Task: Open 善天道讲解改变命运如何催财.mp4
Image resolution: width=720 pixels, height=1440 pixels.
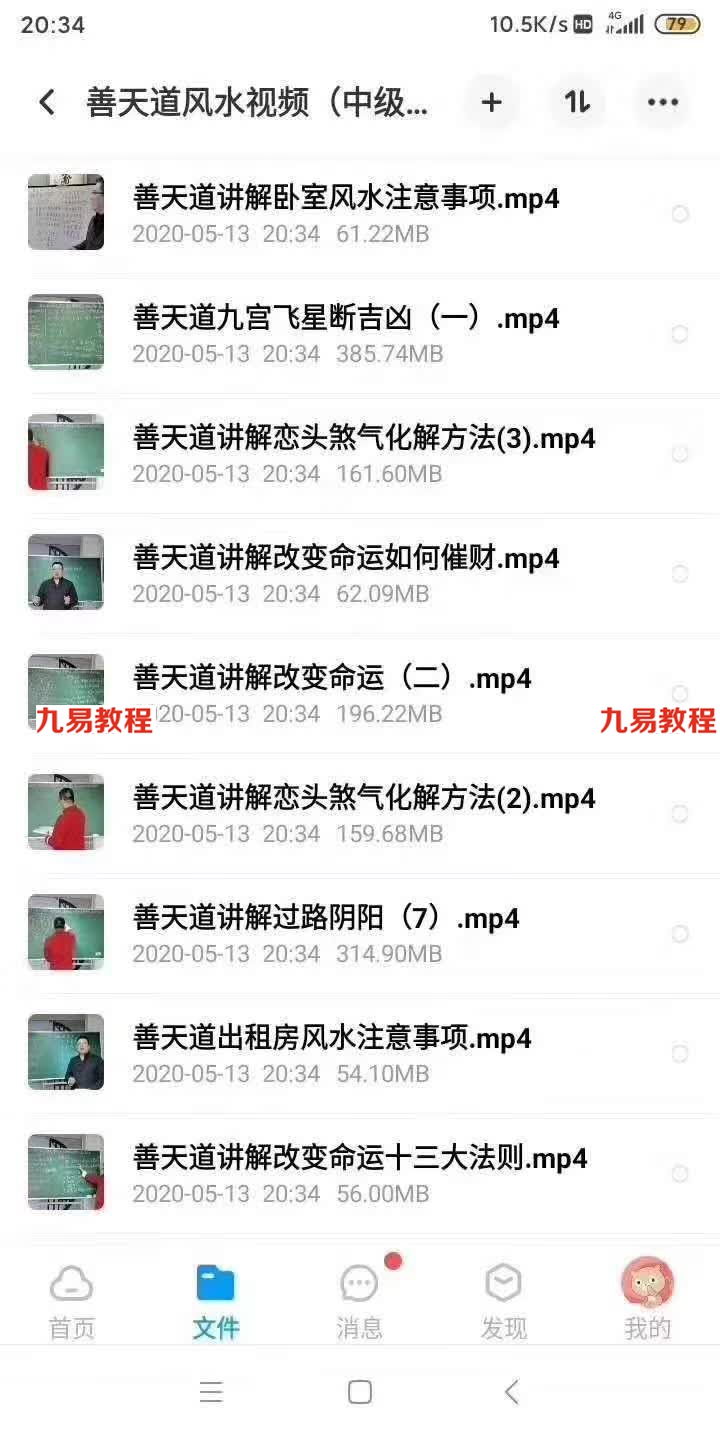Action: 360,574
